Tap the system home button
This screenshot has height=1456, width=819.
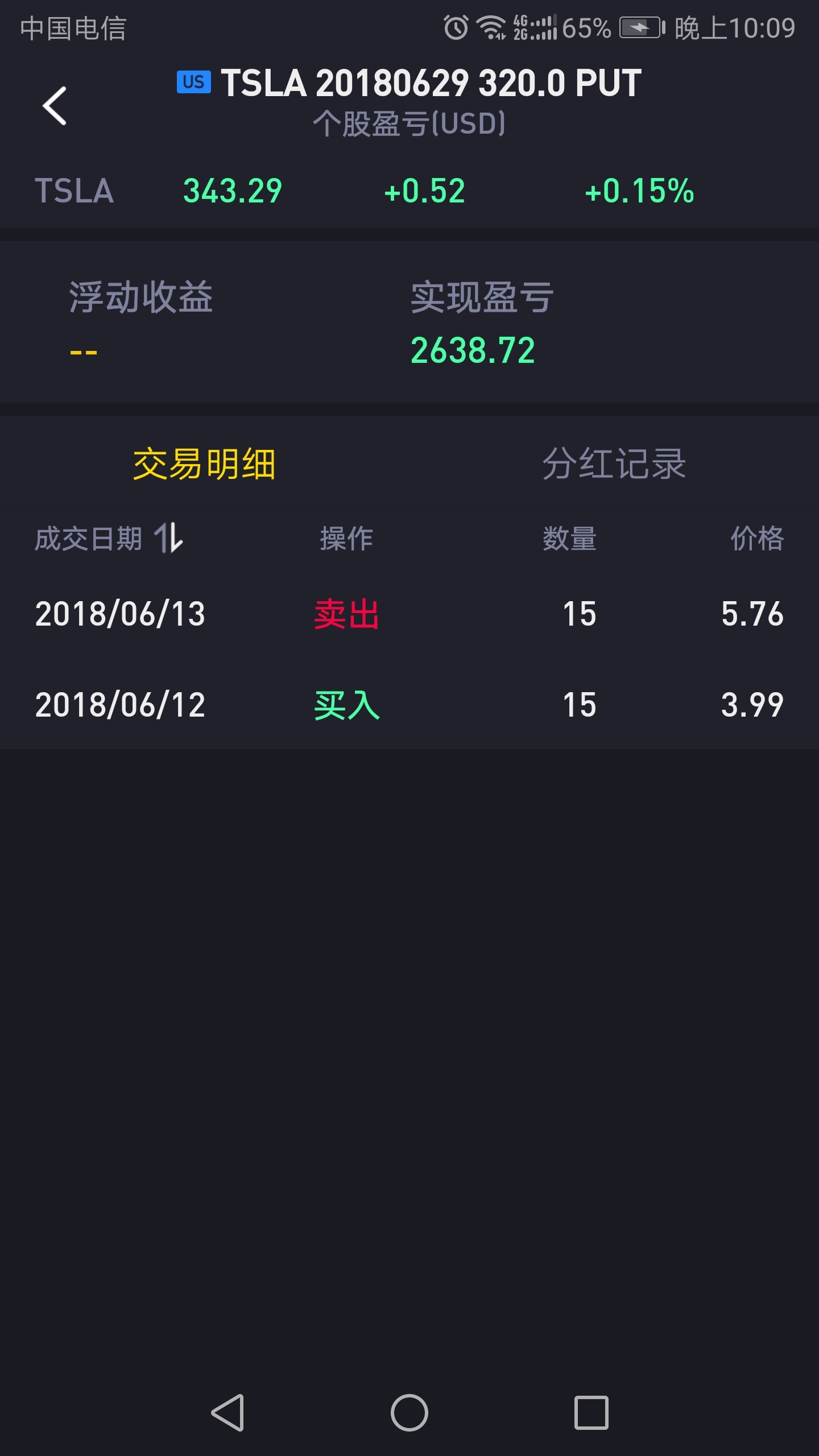(x=409, y=1413)
